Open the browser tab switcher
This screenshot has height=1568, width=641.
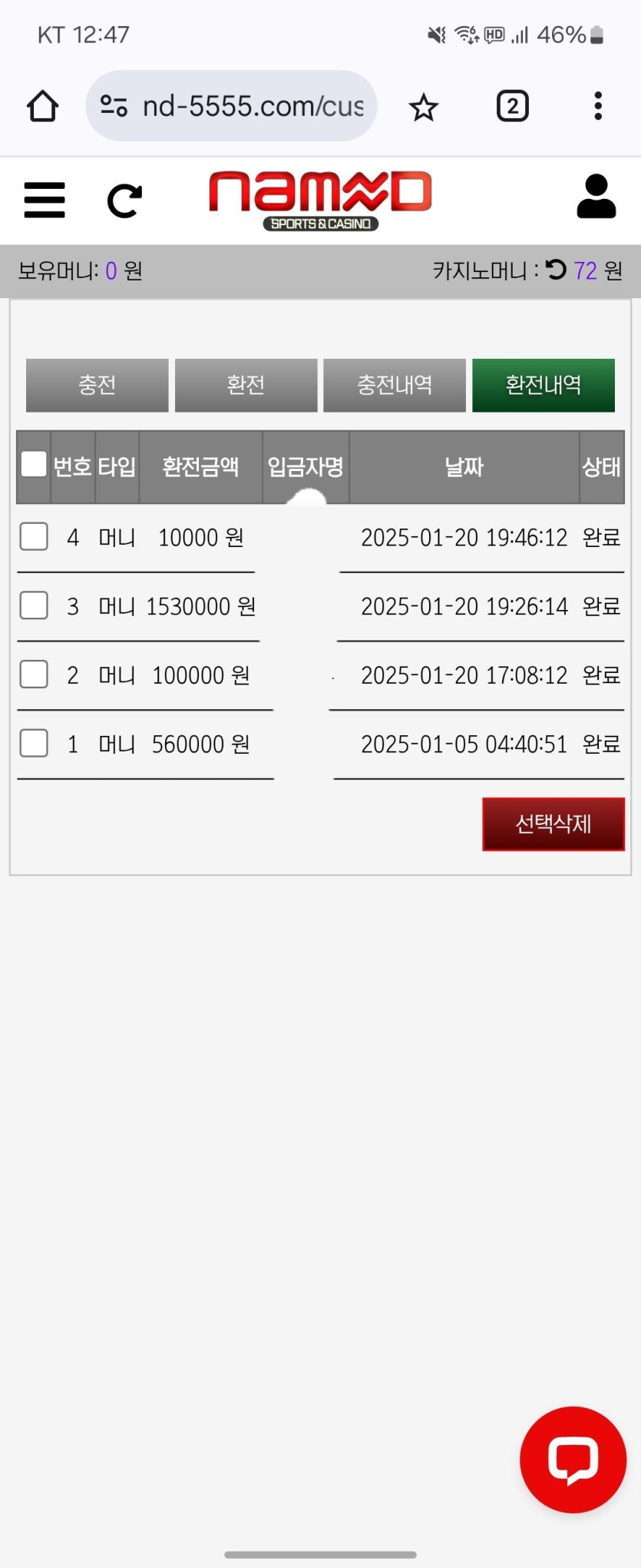pos(512,106)
